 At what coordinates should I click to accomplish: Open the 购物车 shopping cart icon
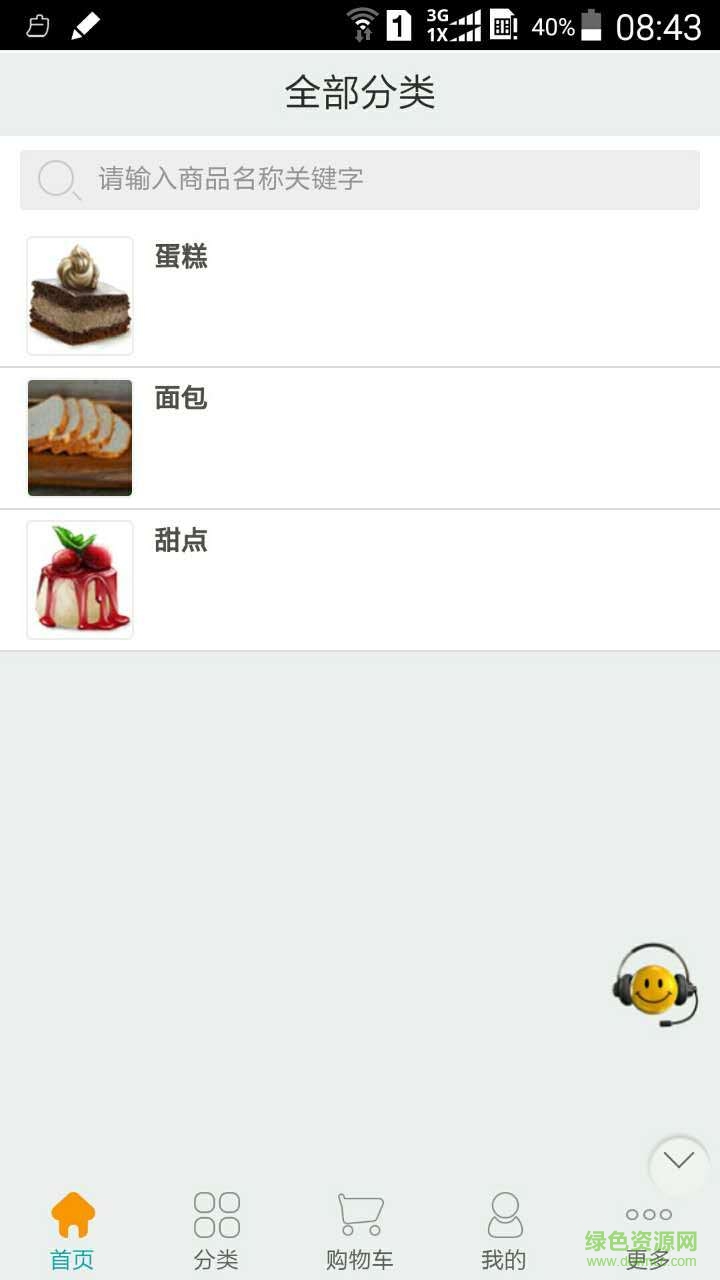(359, 1212)
